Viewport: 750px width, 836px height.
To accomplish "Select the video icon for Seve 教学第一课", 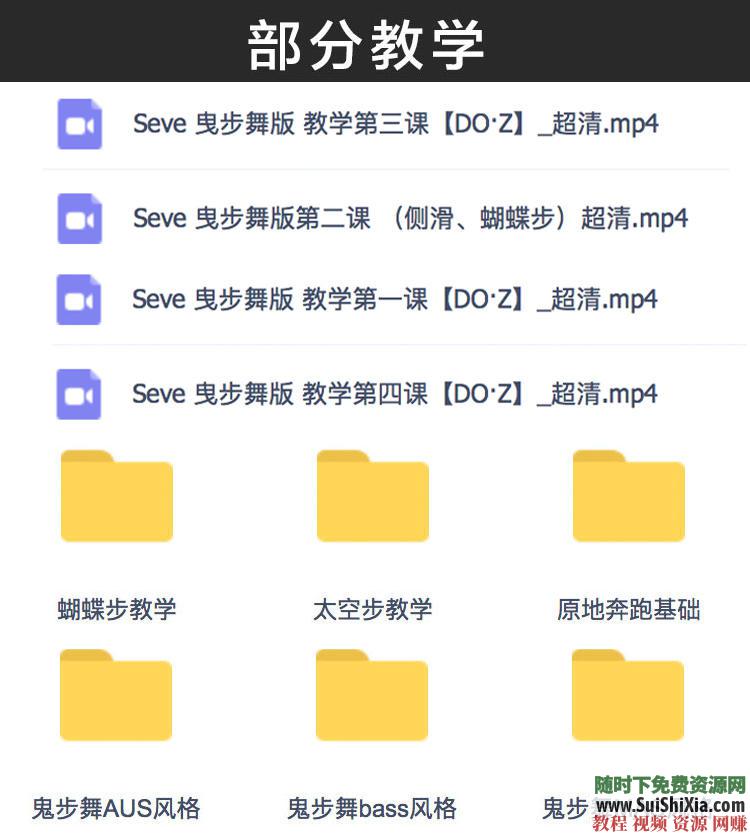I will (x=78, y=299).
